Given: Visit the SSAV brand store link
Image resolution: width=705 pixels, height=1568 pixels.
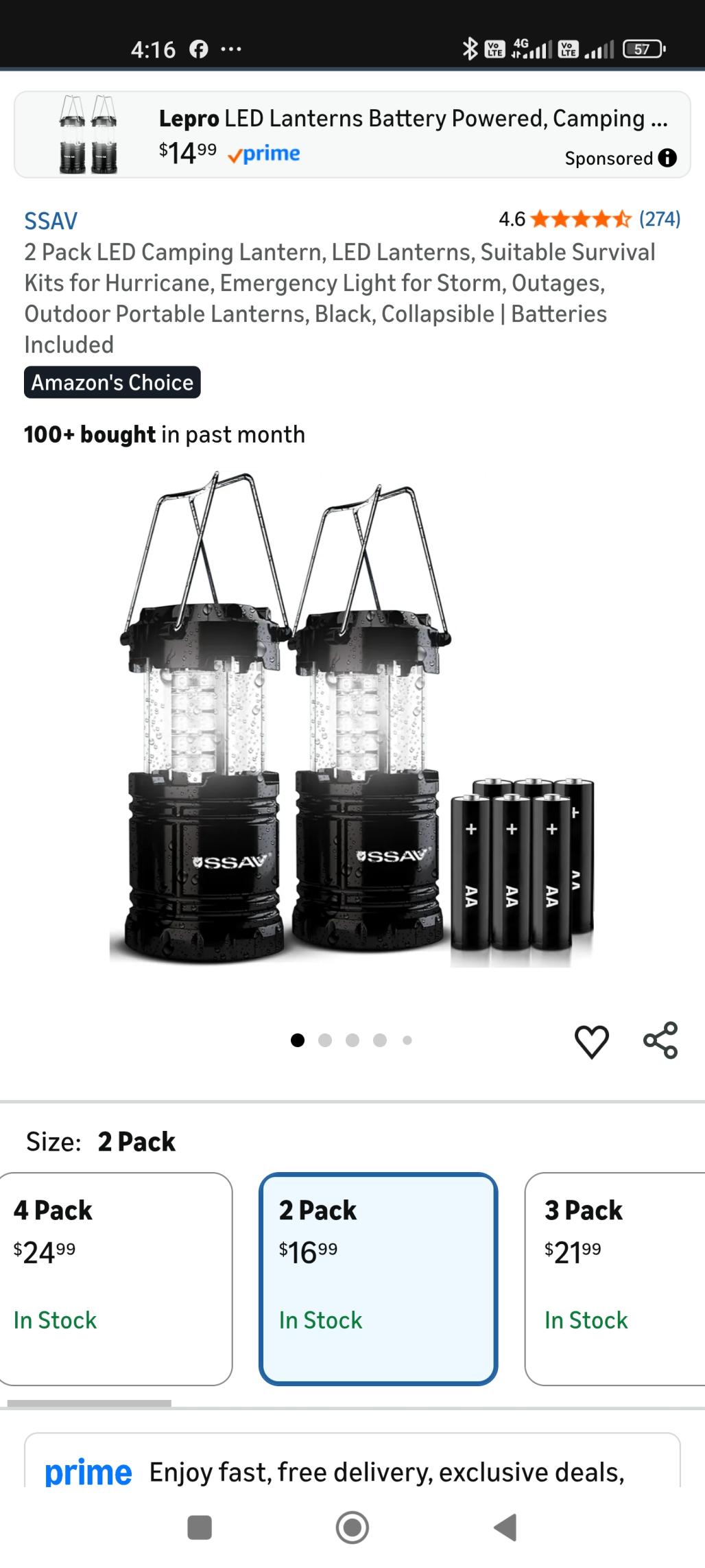Looking at the screenshot, I should (51, 221).
